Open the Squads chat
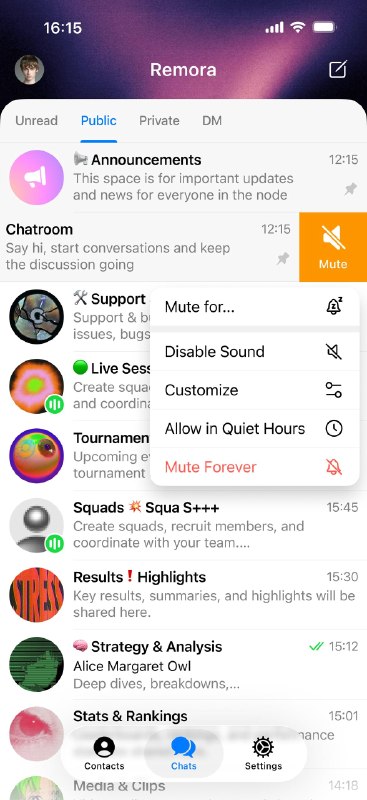This screenshot has width=367, height=800. 183,526
